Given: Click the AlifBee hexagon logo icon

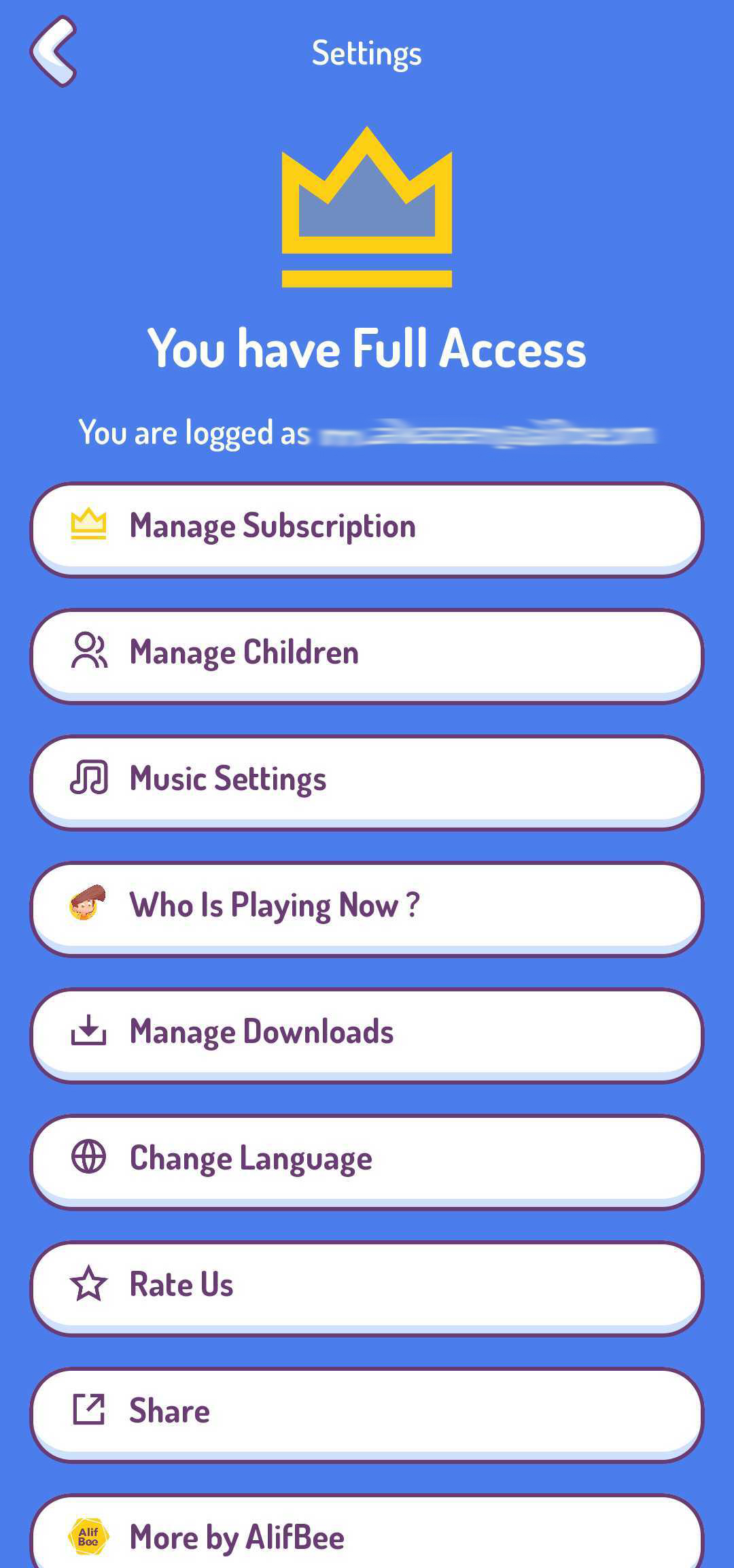Looking at the screenshot, I should [89, 1536].
